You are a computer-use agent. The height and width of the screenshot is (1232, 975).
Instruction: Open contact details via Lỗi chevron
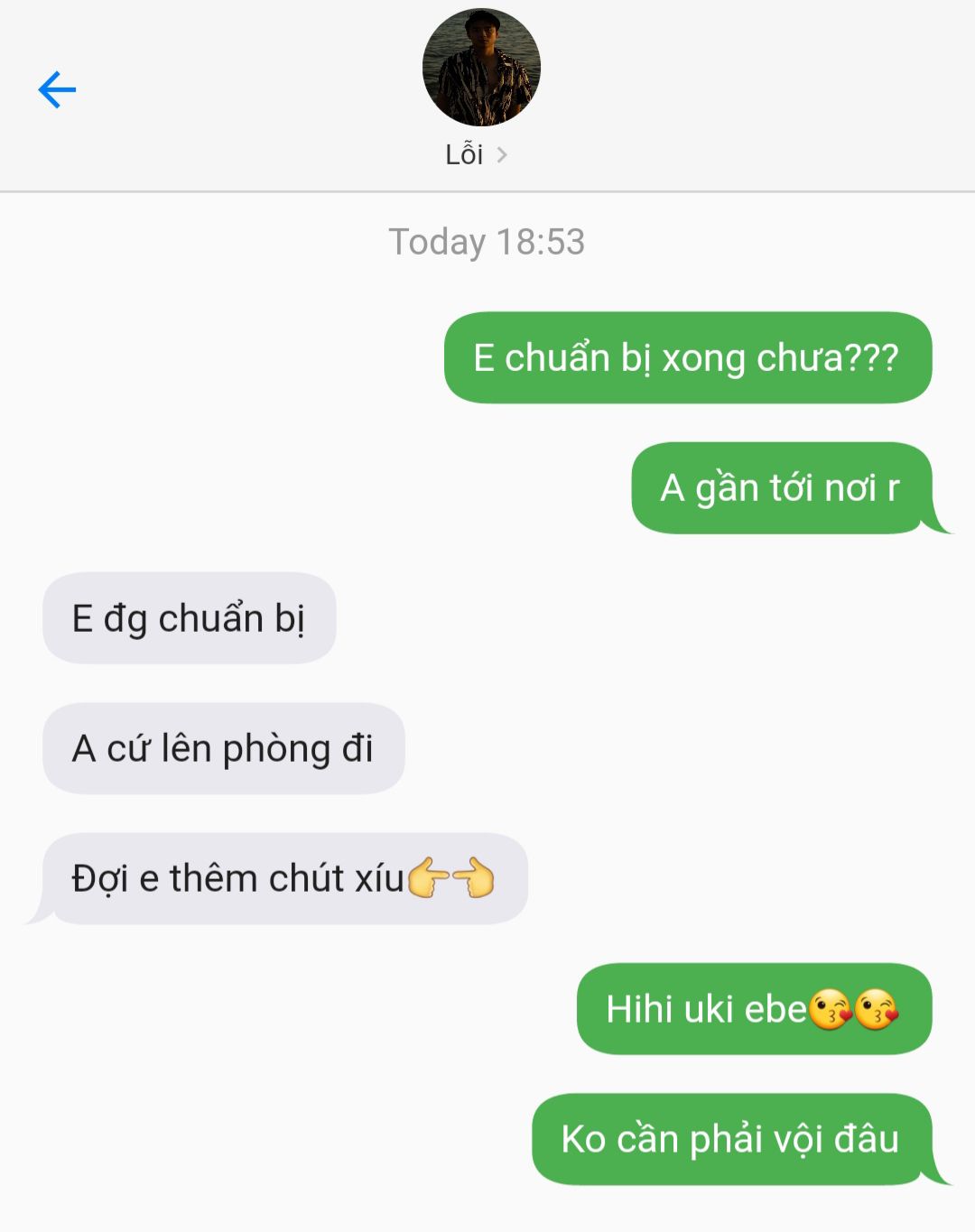point(502,155)
